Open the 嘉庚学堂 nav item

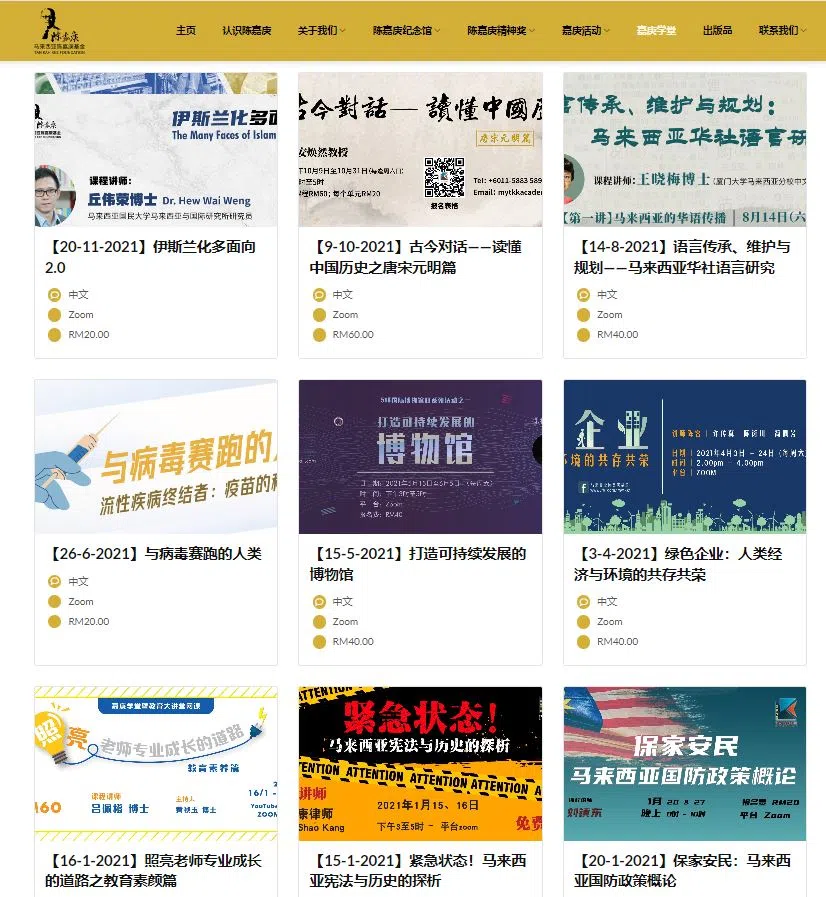[x=656, y=30]
